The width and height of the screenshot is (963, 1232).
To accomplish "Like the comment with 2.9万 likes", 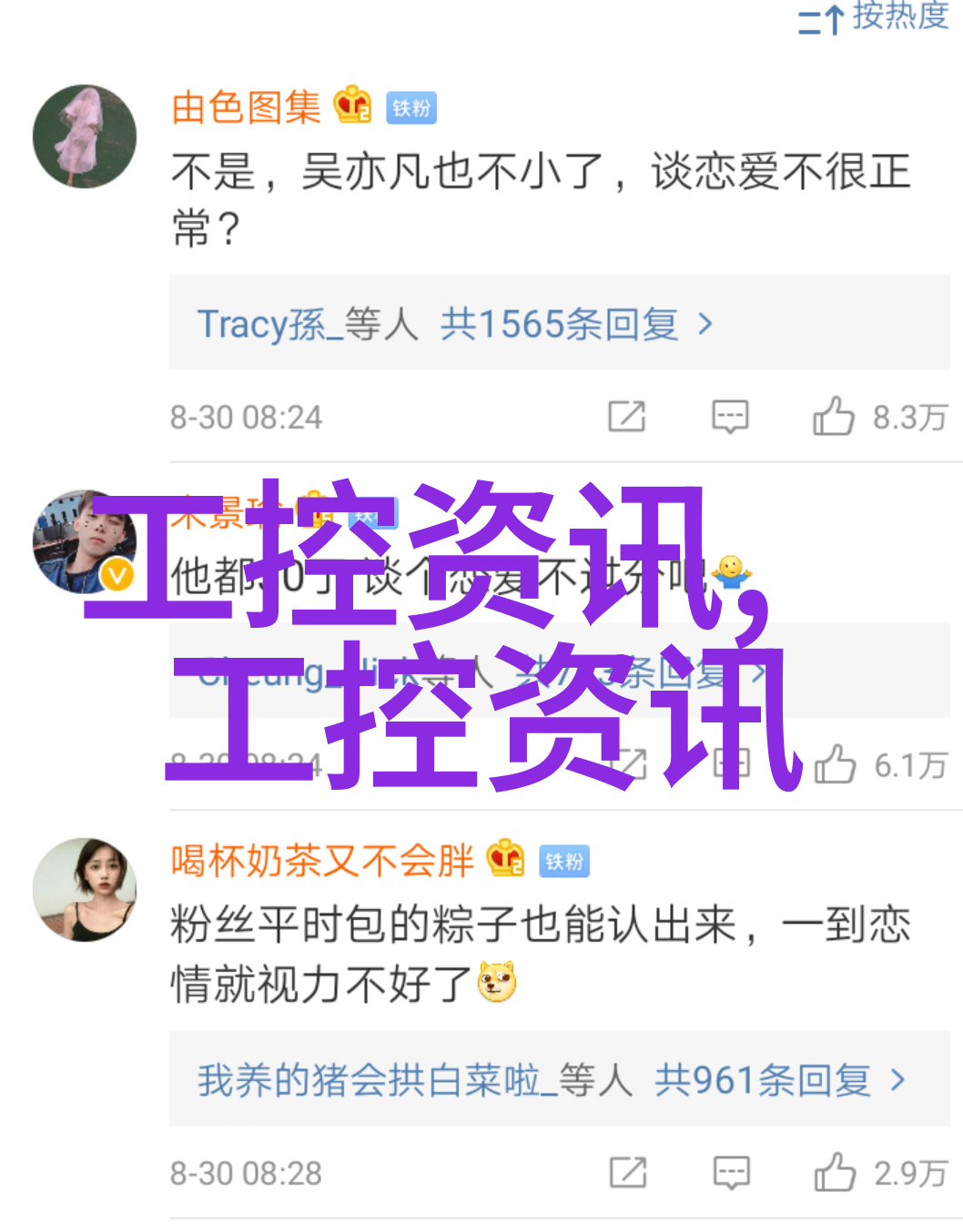I will pyautogui.click(x=835, y=1173).
